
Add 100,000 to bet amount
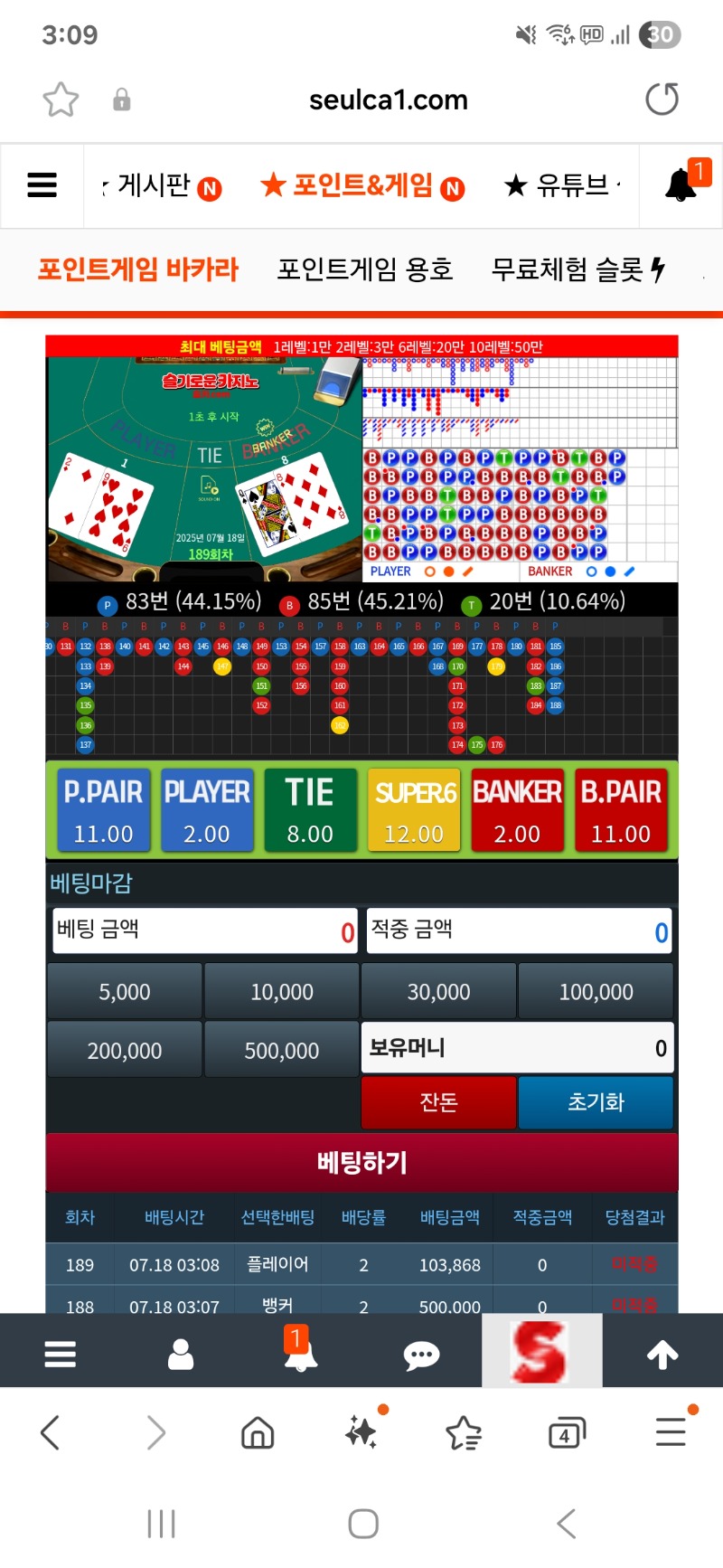[x=596, y=992]
